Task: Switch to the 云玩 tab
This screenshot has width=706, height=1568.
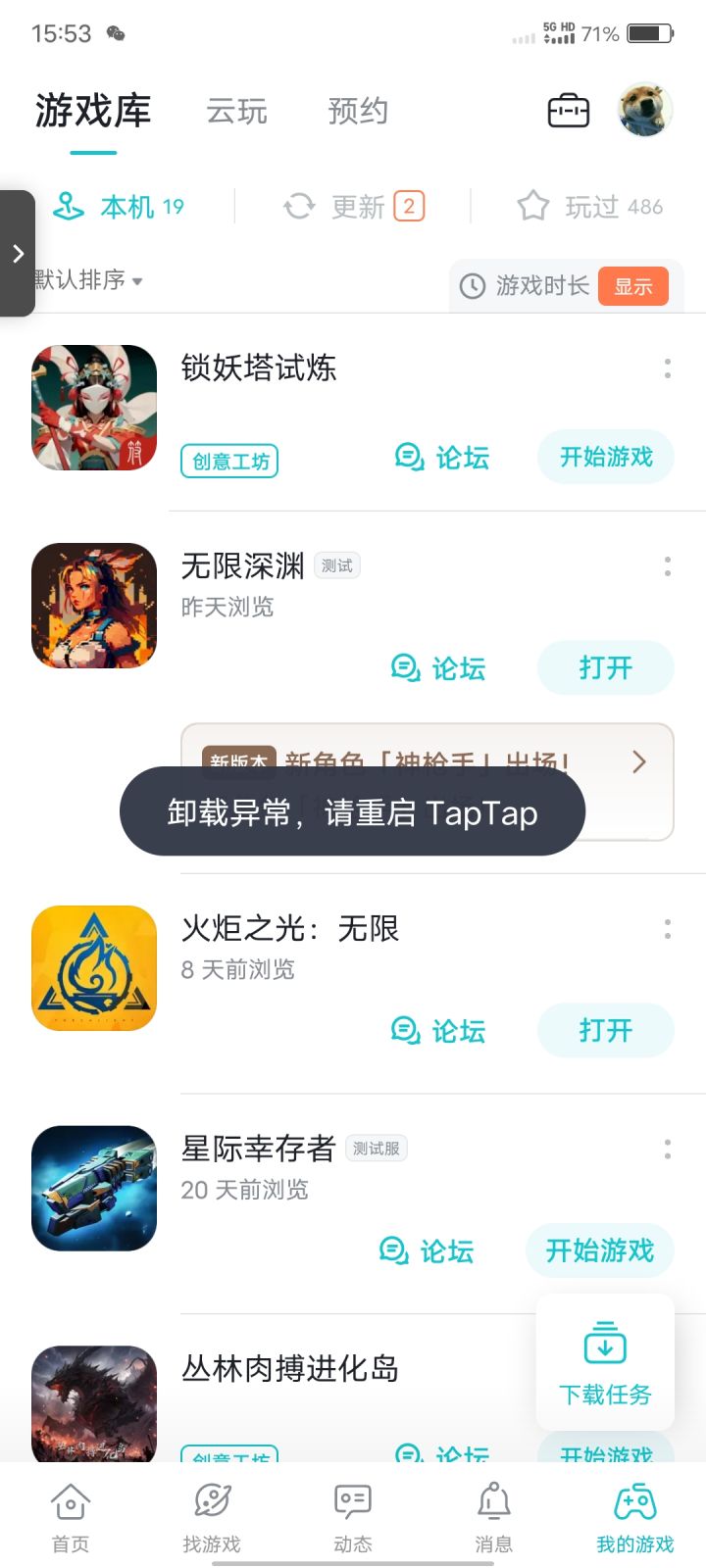Action: (x=236, y=112)
